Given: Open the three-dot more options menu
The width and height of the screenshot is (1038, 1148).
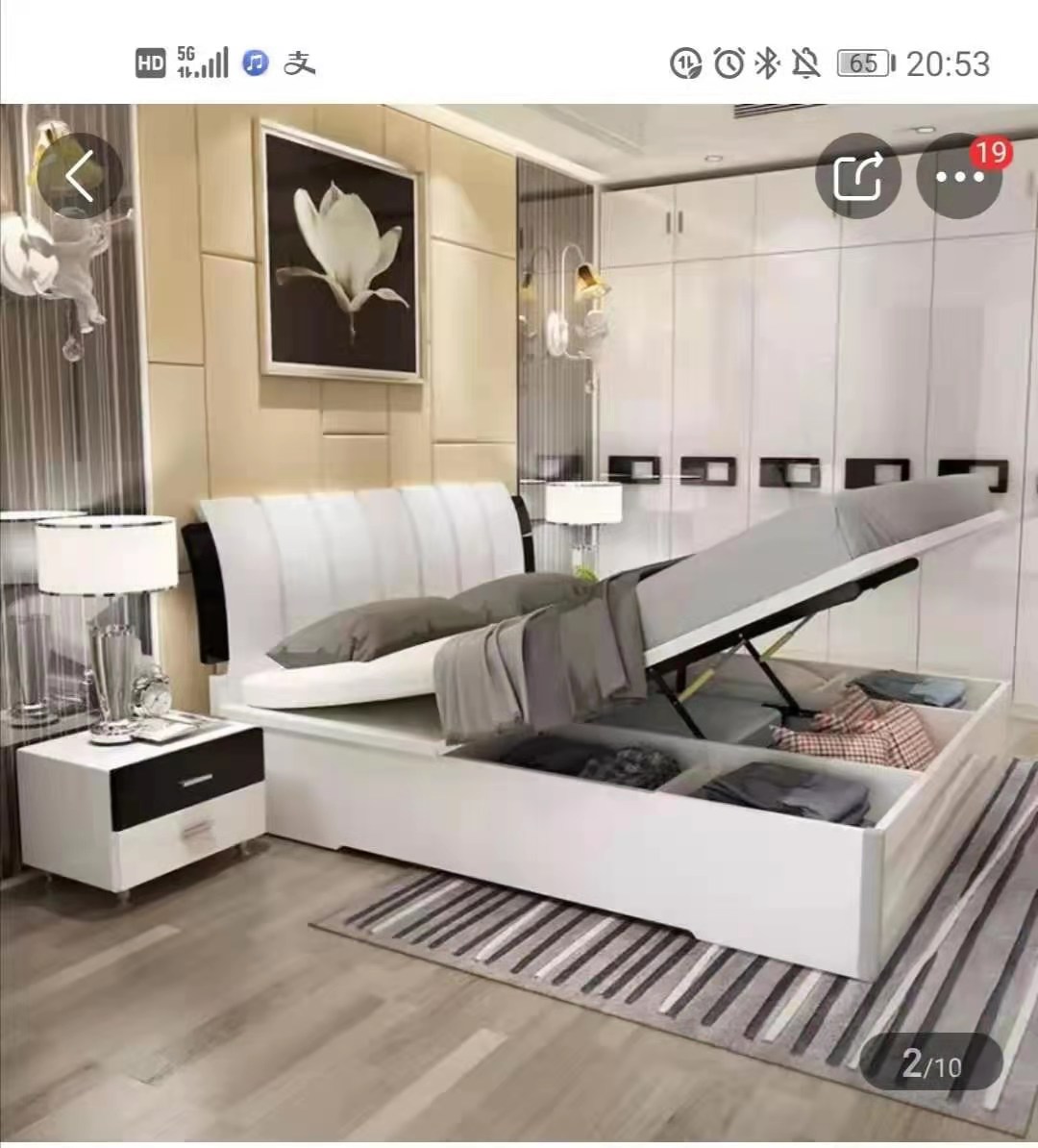Looking at the screenshot, I should tap(958, 177).
